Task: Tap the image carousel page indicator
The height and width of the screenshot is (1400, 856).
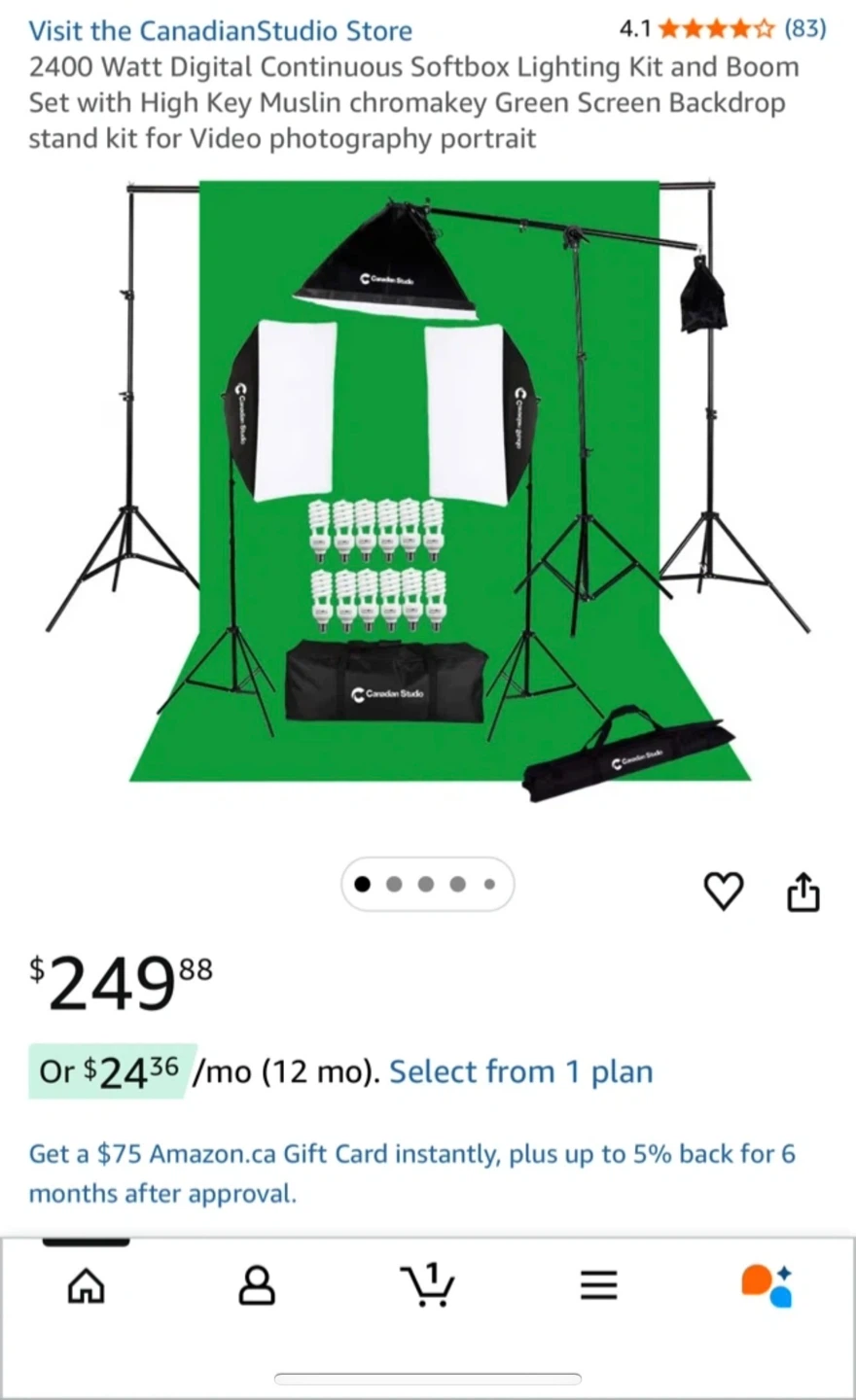Action: [427, 884]
